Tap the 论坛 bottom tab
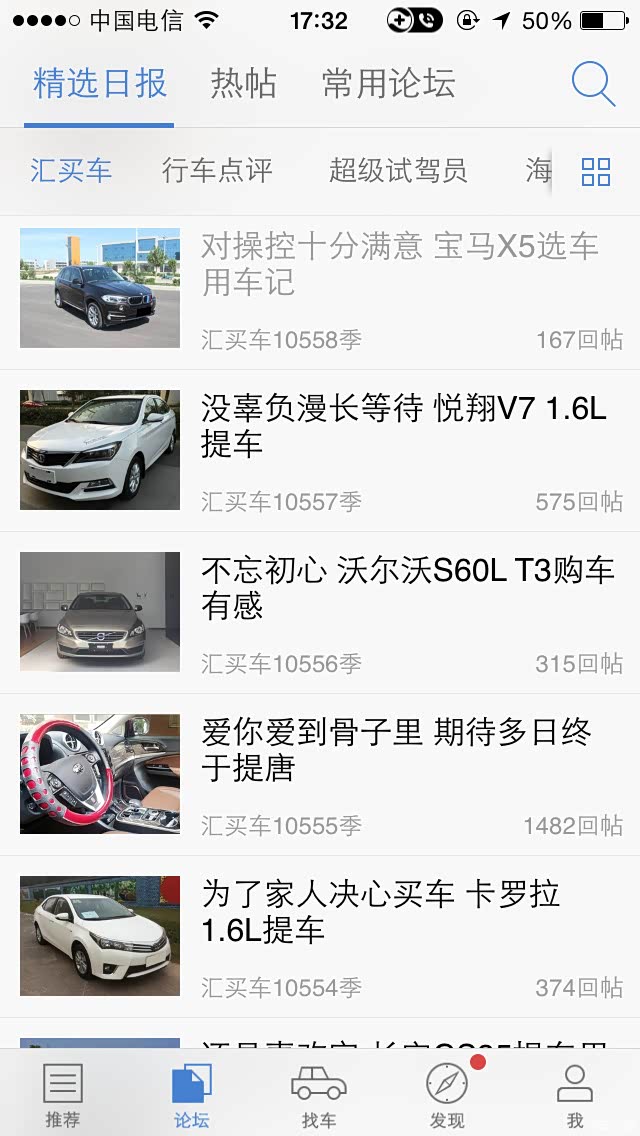 coord(191,1095)
